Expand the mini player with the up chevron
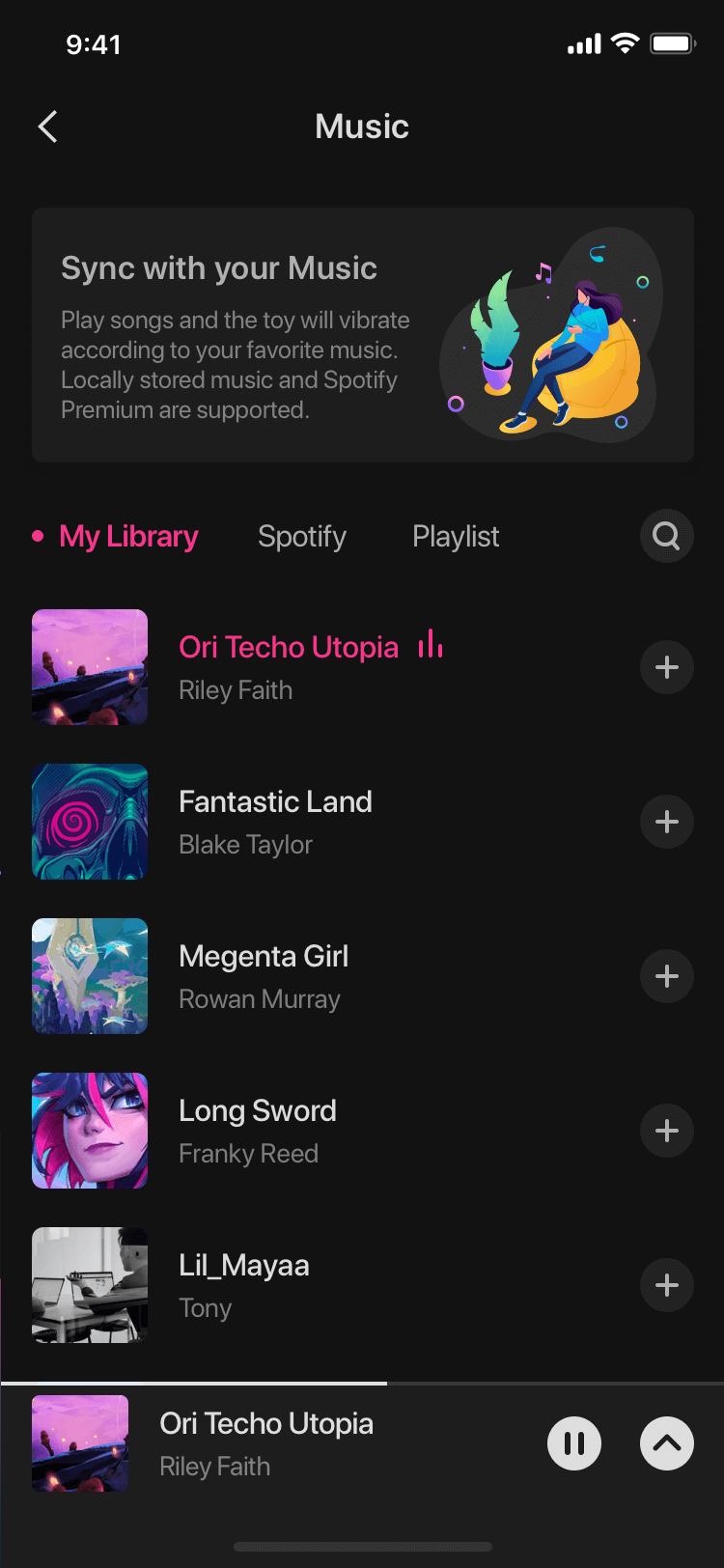Screen dimensions: 724x1568 coord(666,1443)
